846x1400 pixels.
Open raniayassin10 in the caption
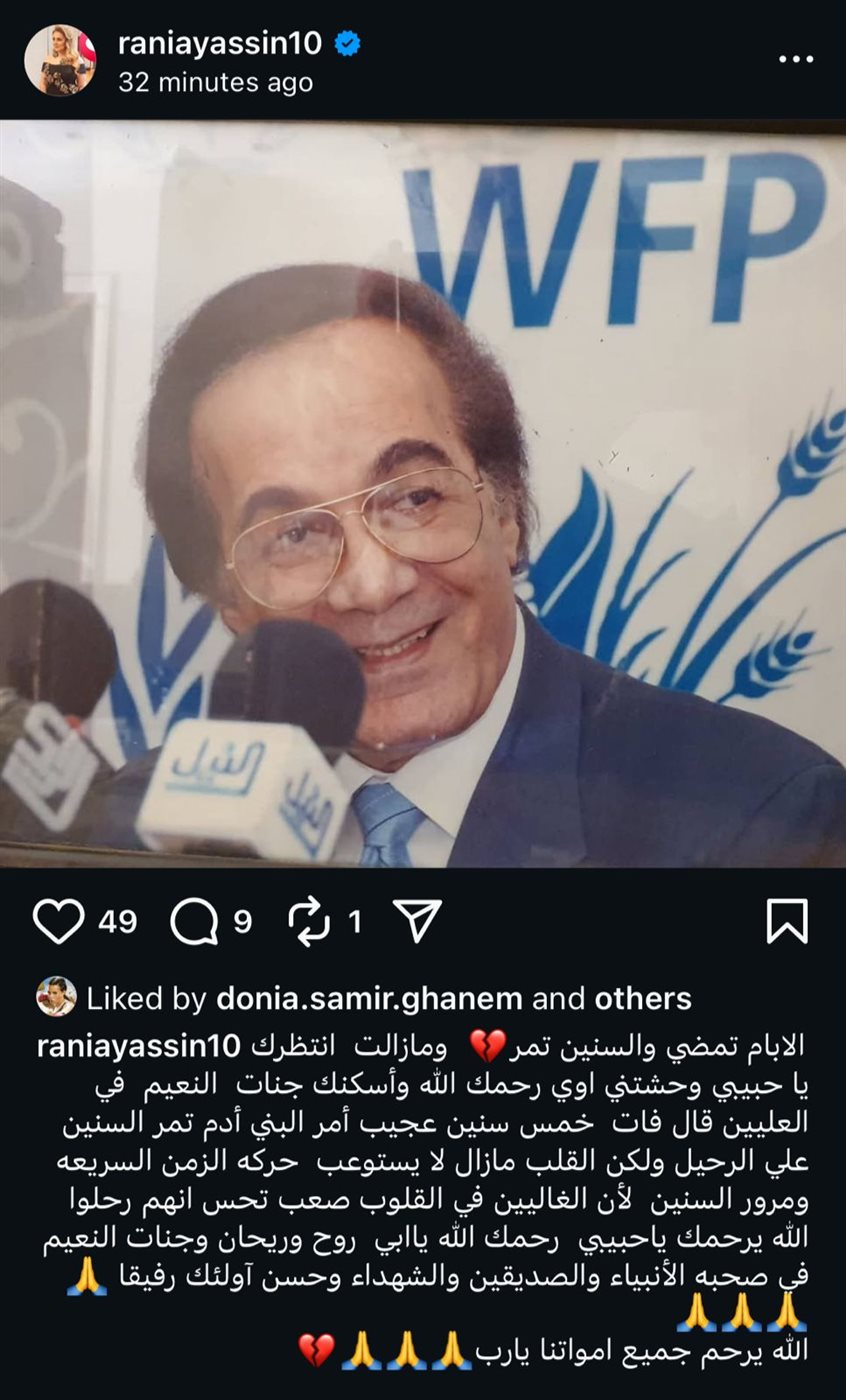click(139, 1047)
